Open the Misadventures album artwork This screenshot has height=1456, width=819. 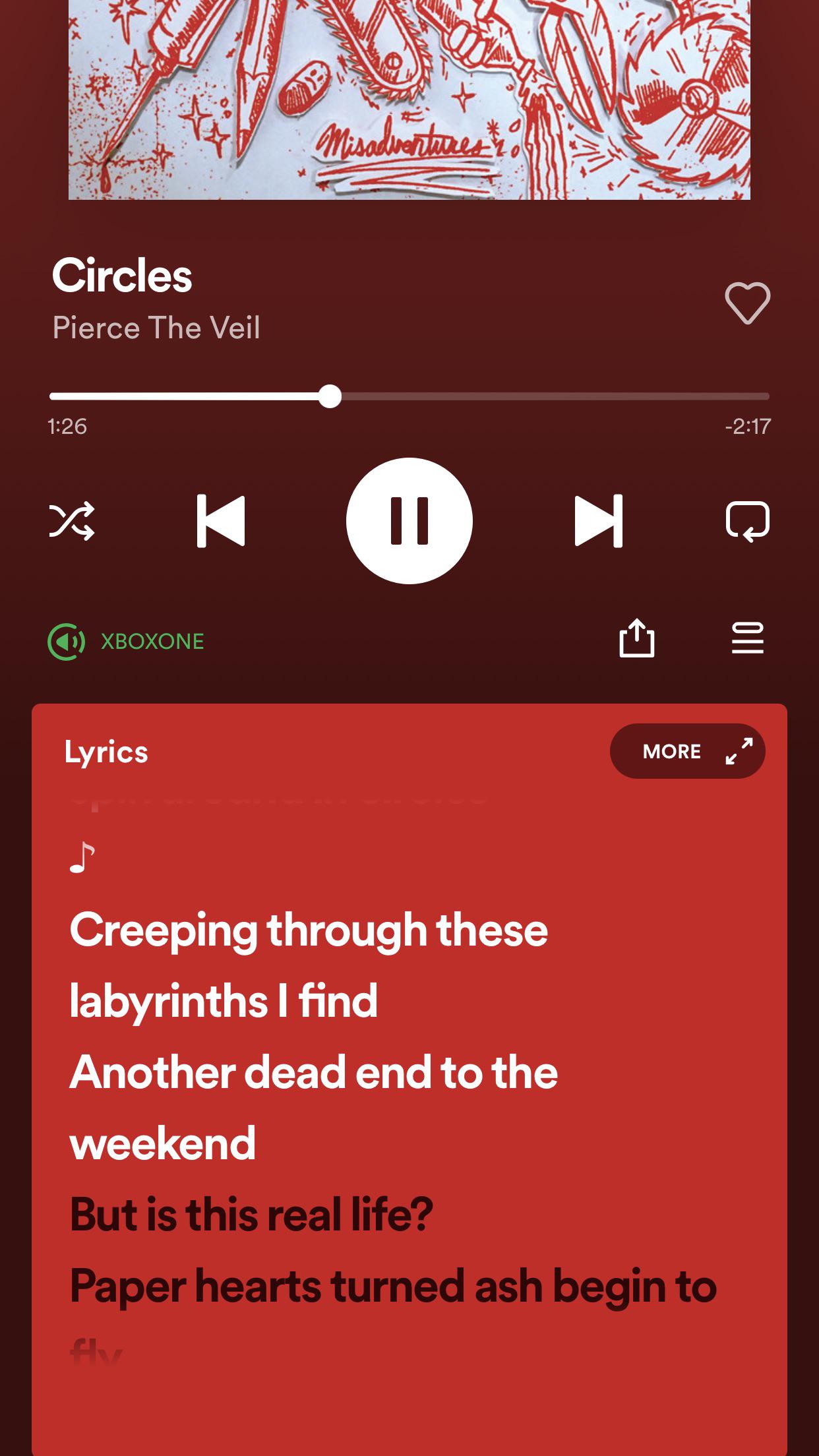coord(409,99)
